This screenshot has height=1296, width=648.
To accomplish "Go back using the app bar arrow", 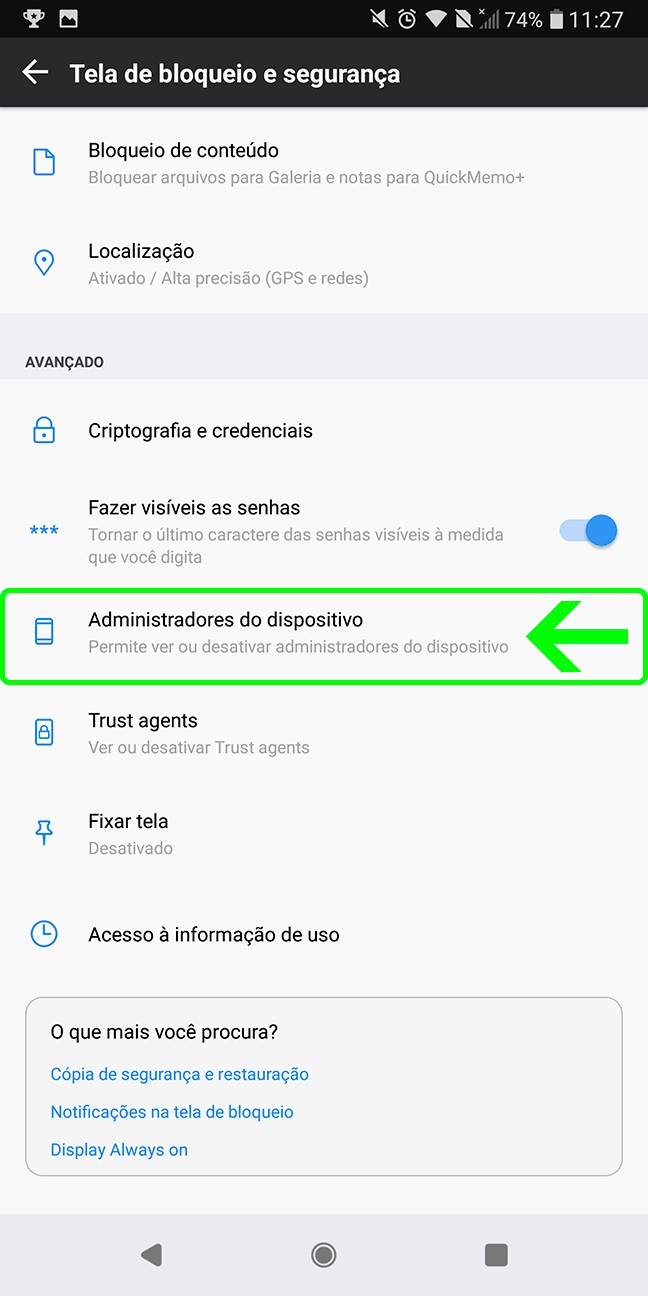I will (x=35, y=72).
